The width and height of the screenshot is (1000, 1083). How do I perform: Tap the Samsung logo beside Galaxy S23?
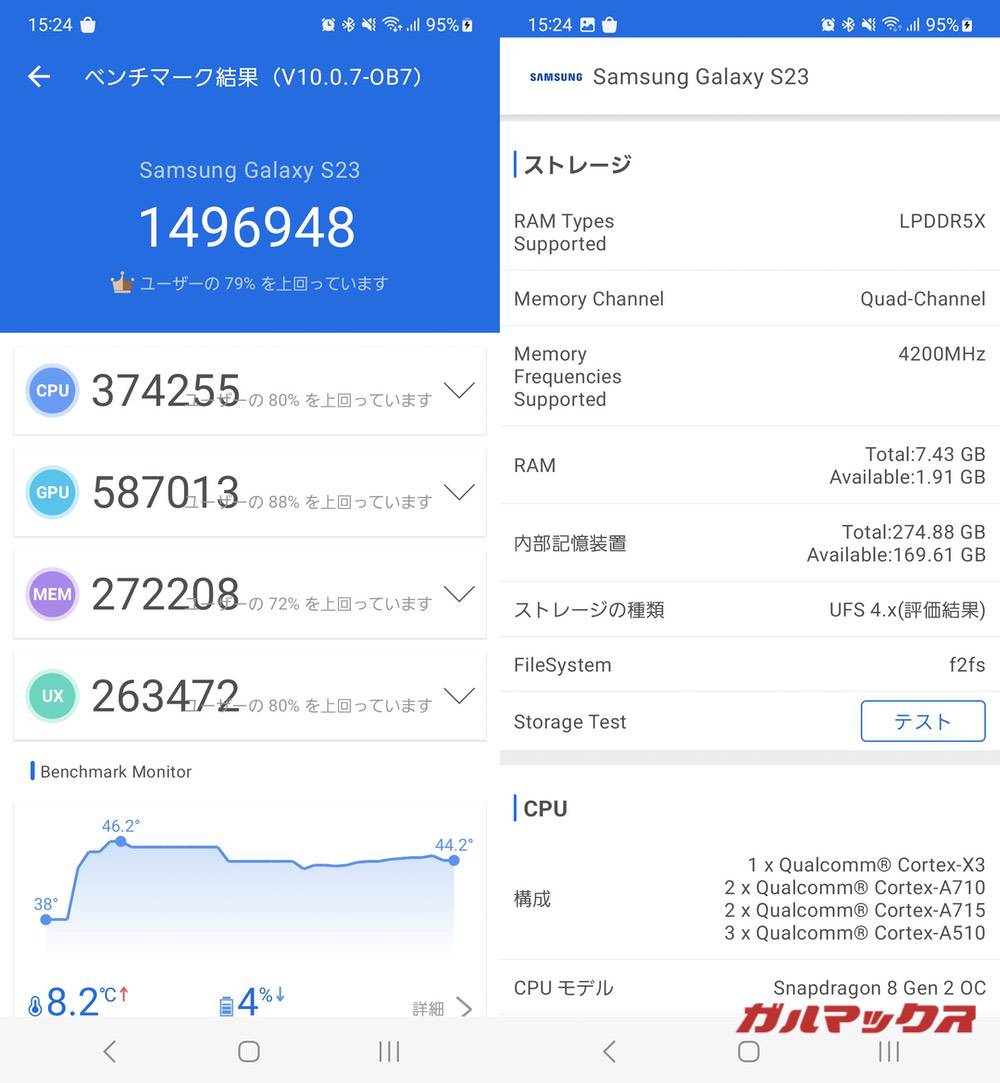click(556, 76)
